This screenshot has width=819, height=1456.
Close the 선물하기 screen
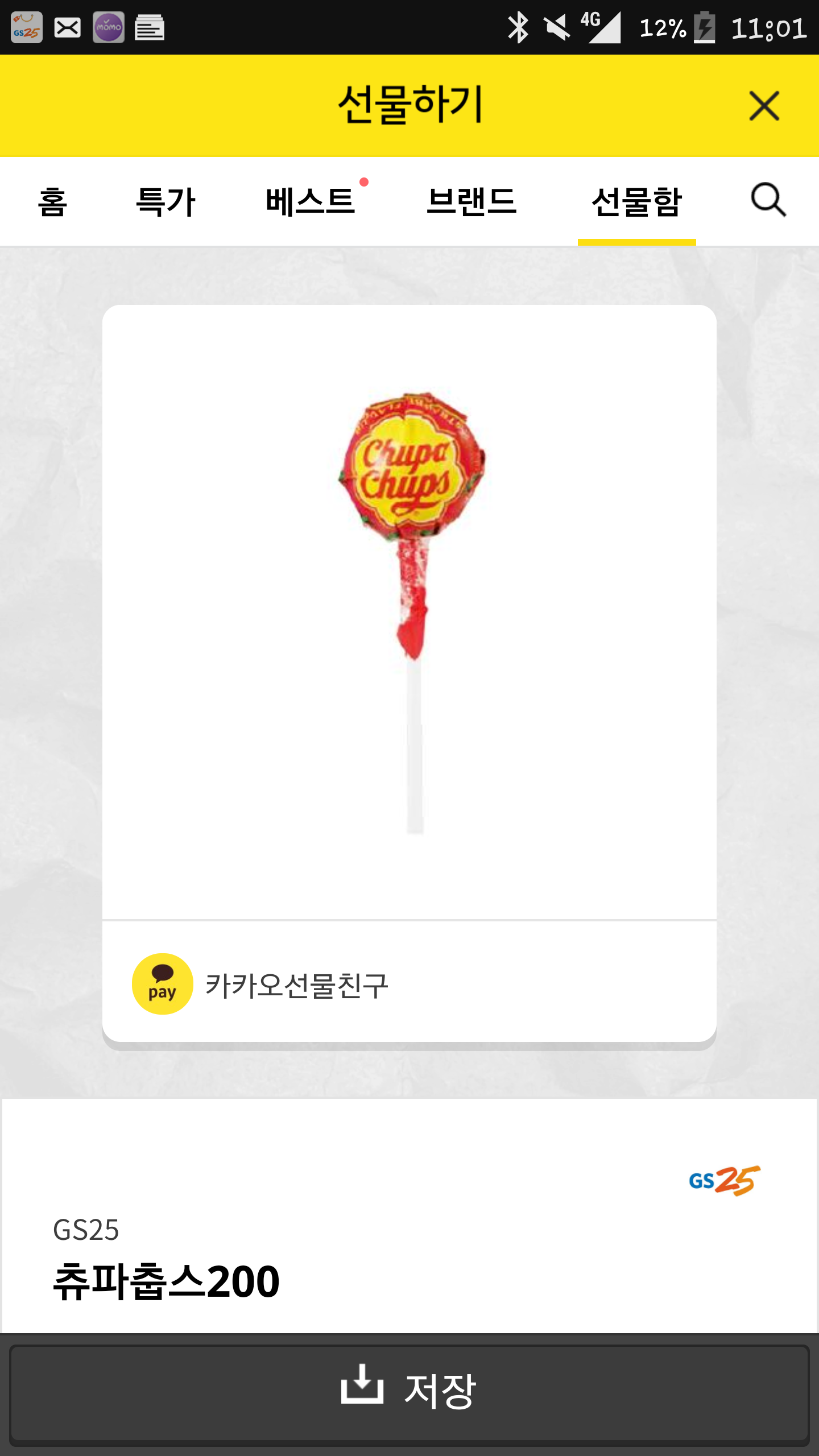[x=764, y=106]
